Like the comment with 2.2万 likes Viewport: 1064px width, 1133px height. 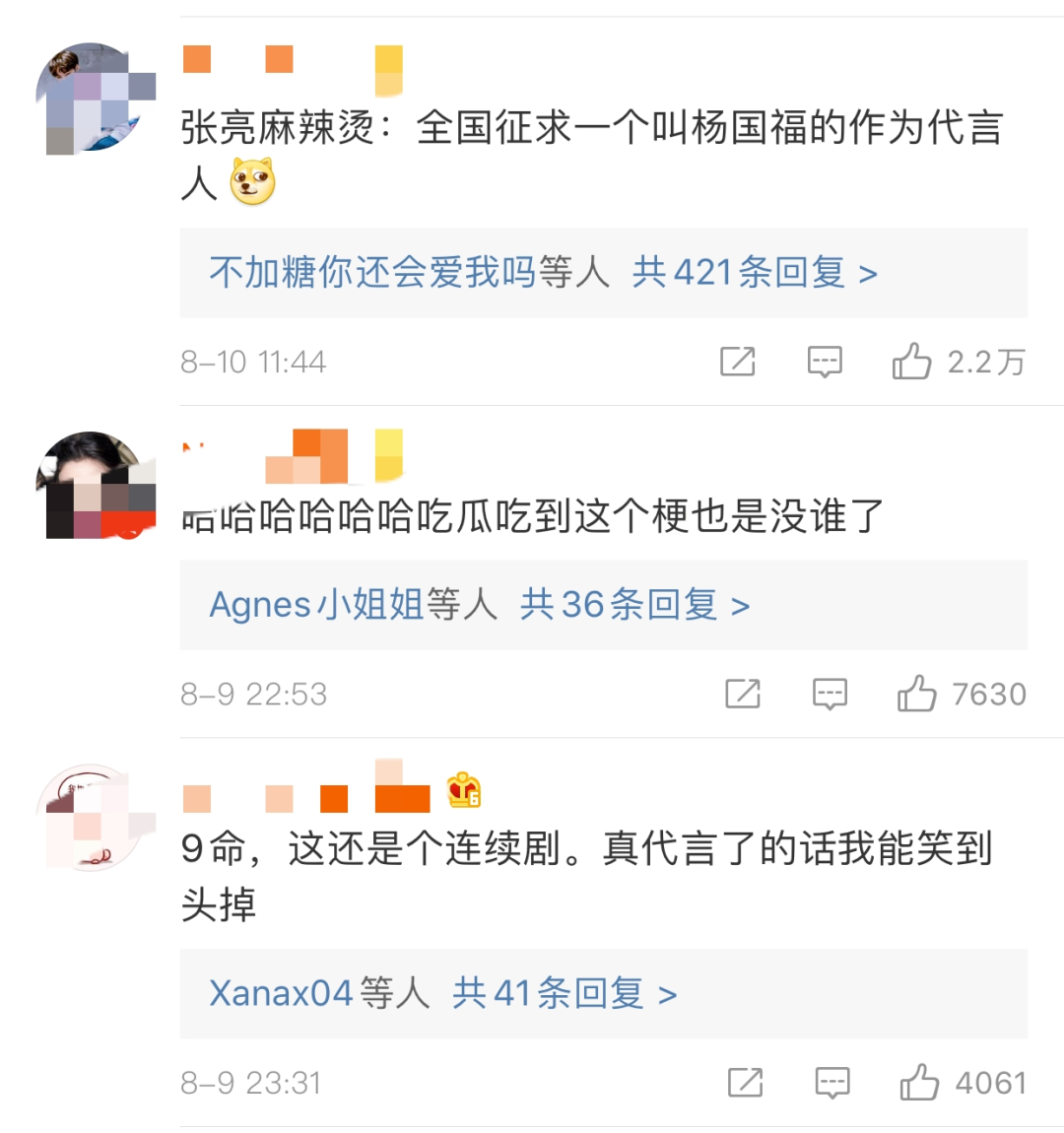coord(912,363)
